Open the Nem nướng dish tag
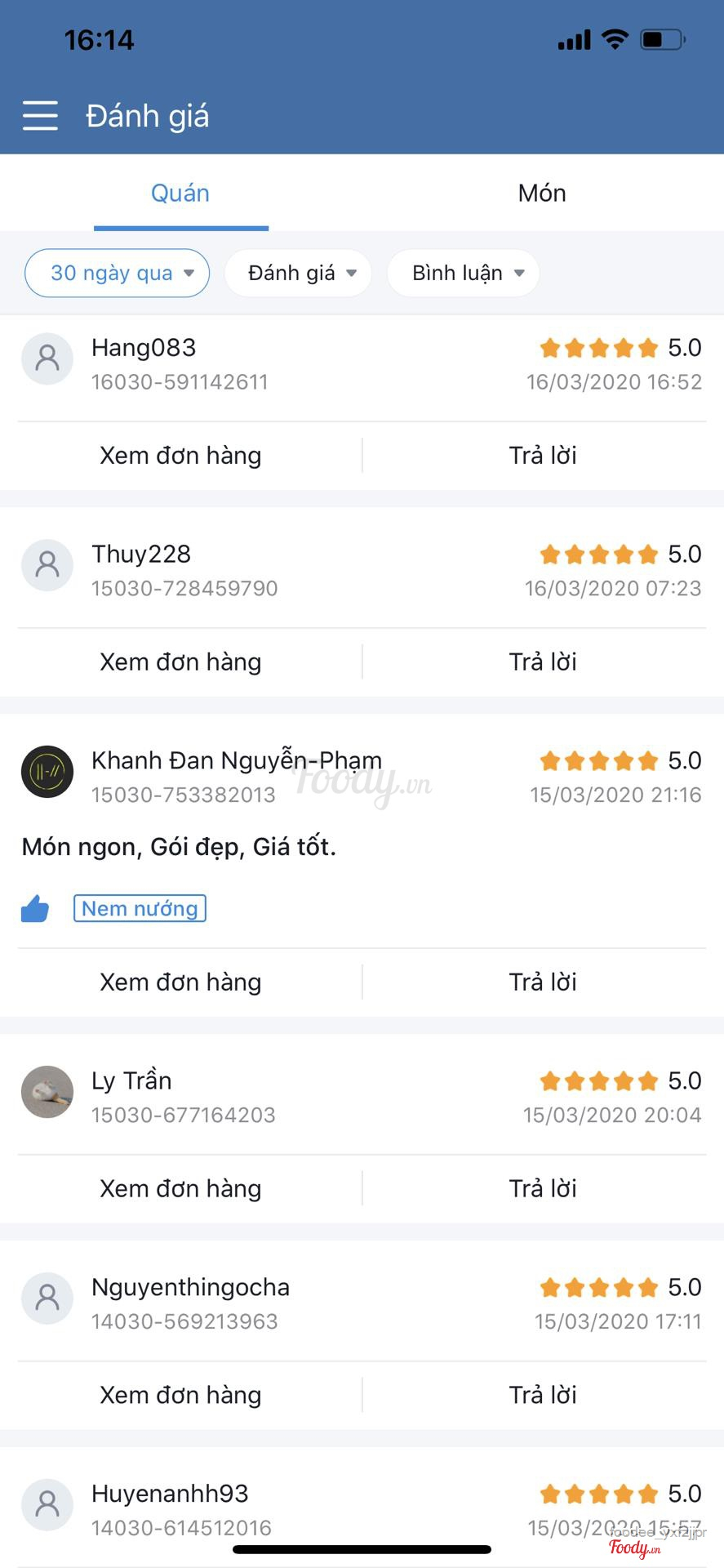Image resolution: width=724 pixels, height=1568 pixels. coord(140,909)
